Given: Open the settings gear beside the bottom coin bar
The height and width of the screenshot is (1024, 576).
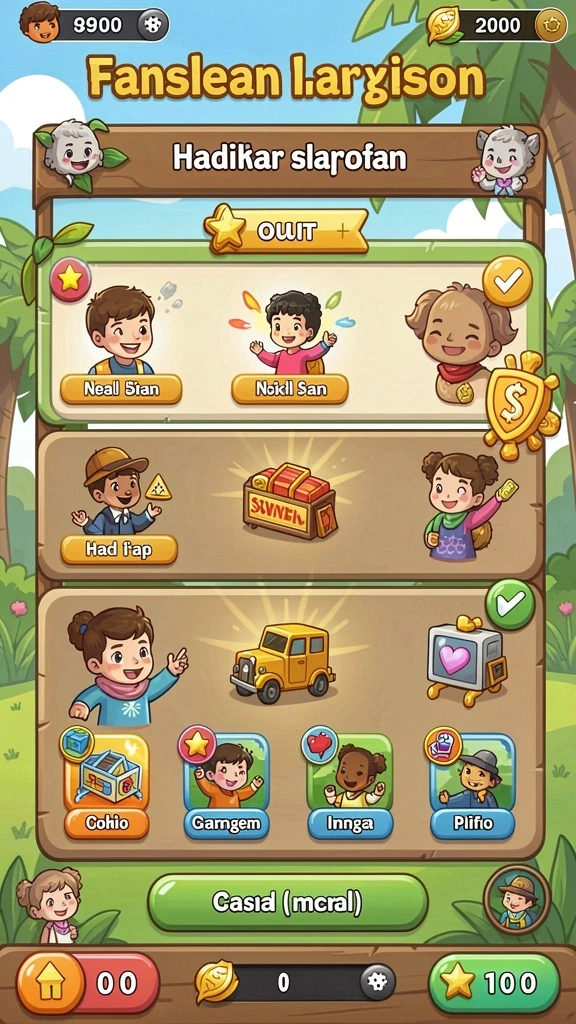Looking at the screenshot, I should tap(378, 982).
